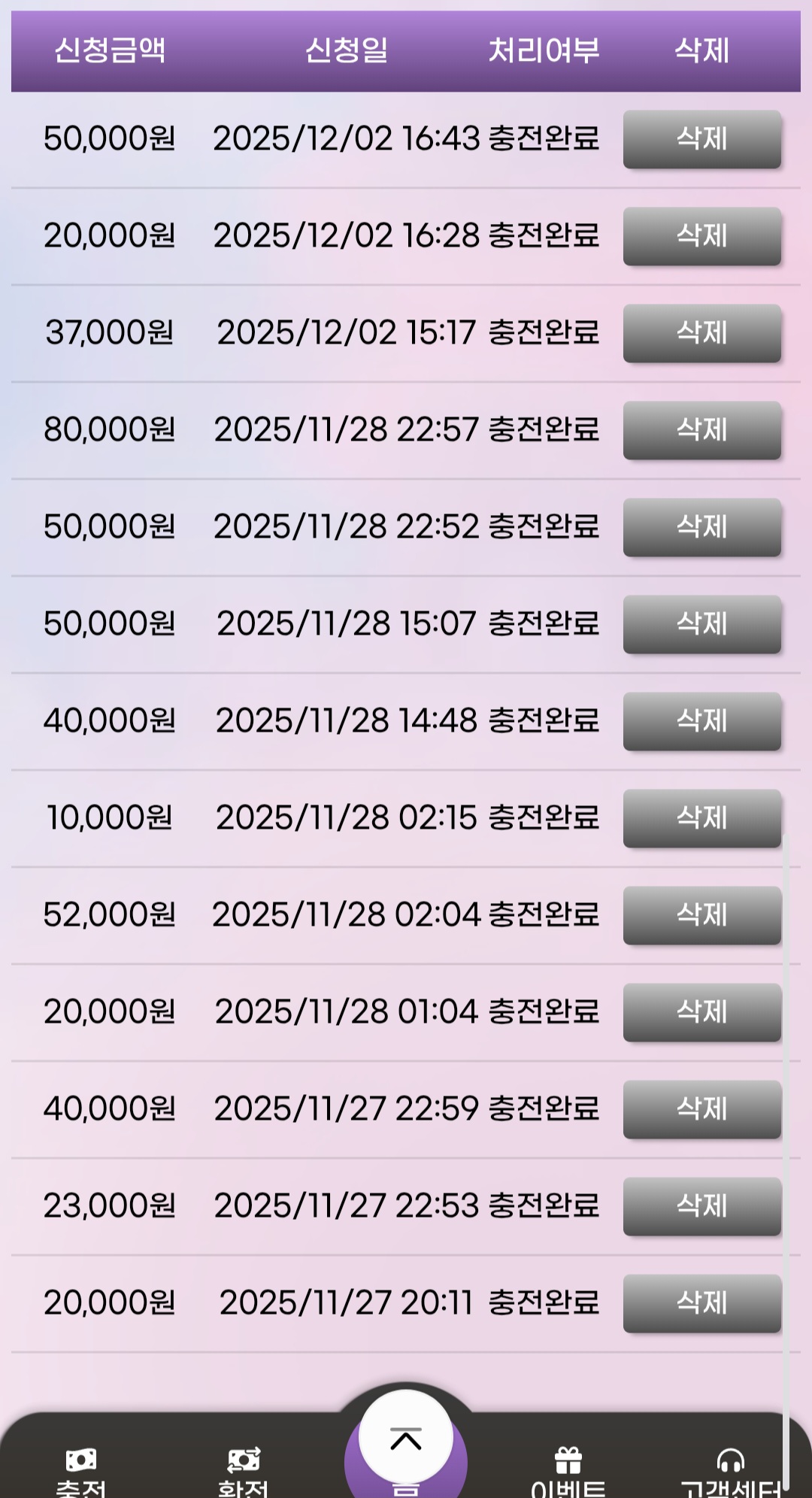
Task: Remove the 80,000원 charge from 11/28 22:57
Action: point(701,430)
